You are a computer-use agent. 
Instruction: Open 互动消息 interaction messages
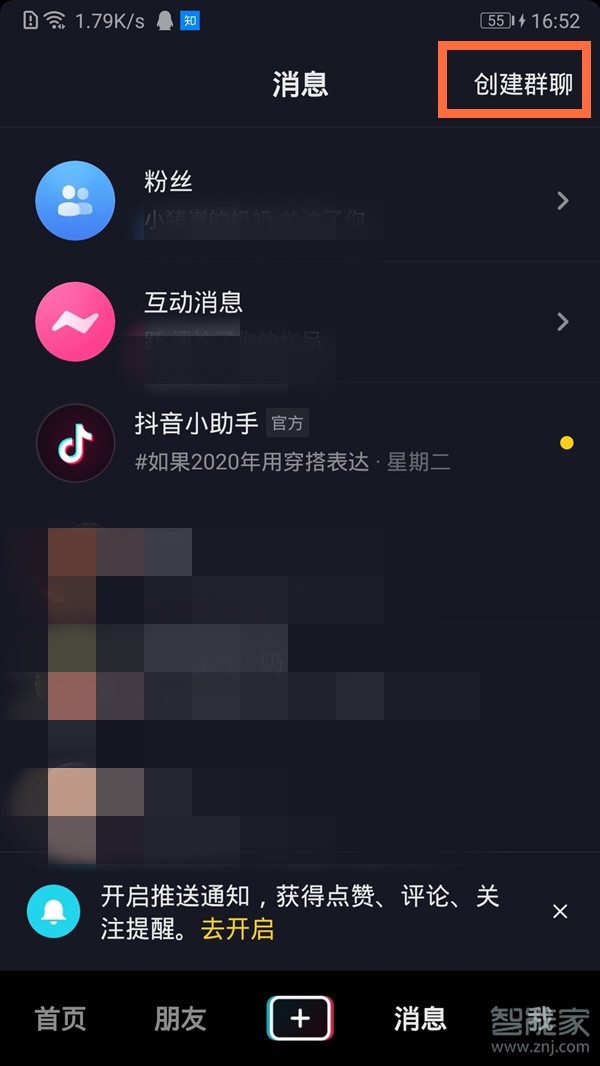[300, 321]
